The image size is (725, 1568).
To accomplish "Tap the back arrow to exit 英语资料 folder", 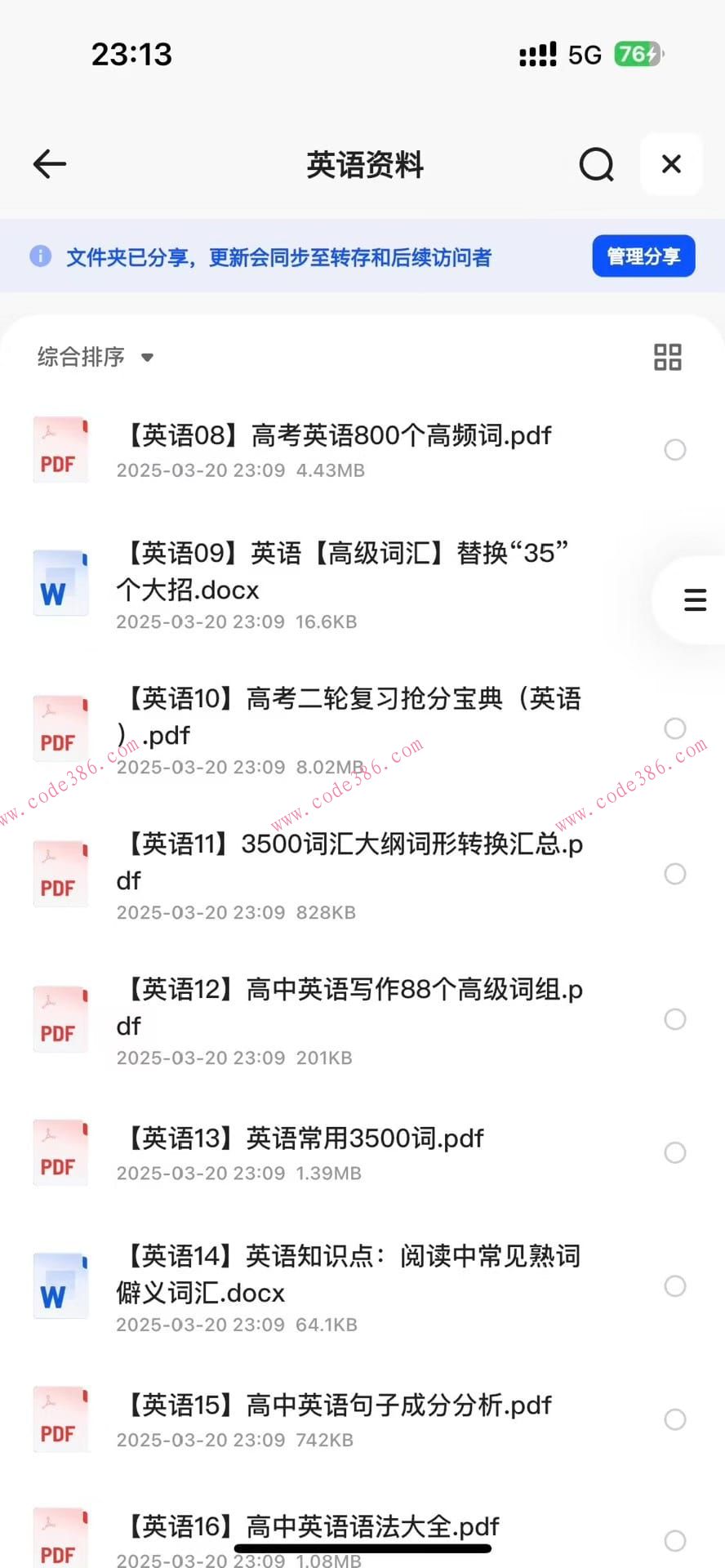I will [50, 164].
